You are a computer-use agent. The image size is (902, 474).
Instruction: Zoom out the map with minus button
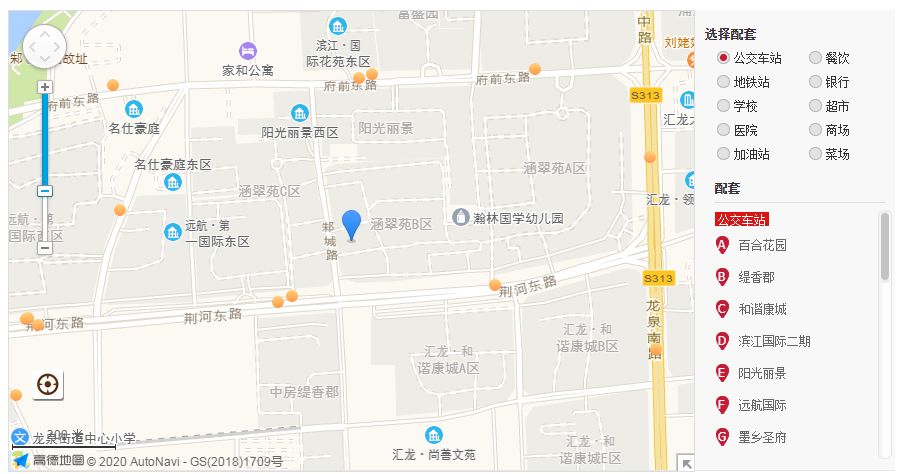[x=45, y=248]
